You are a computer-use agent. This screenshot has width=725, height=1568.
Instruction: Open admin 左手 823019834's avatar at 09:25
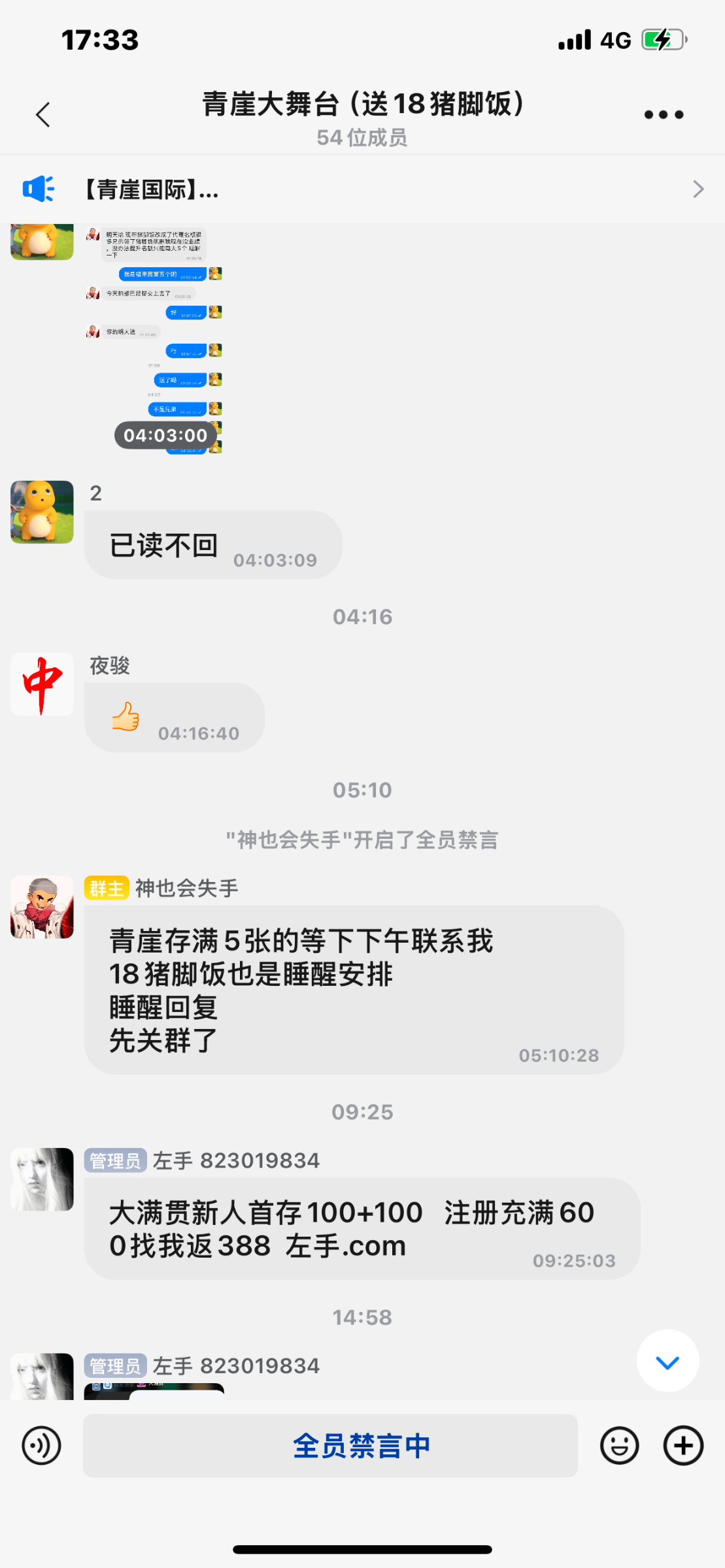point(42,1179)
